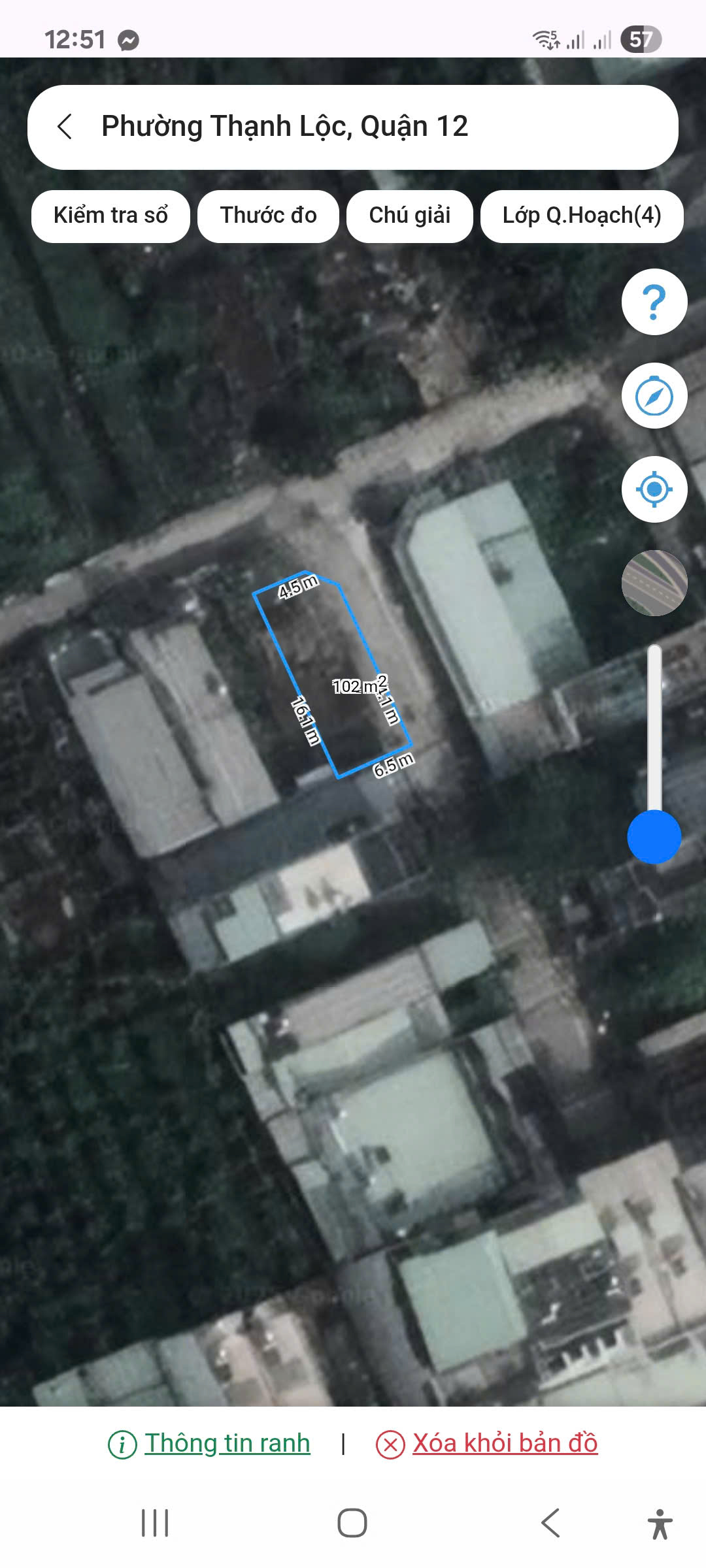Go back using the header arrow
The height and width of the screenshot is (1568, 706).
[x=65, y=127]
